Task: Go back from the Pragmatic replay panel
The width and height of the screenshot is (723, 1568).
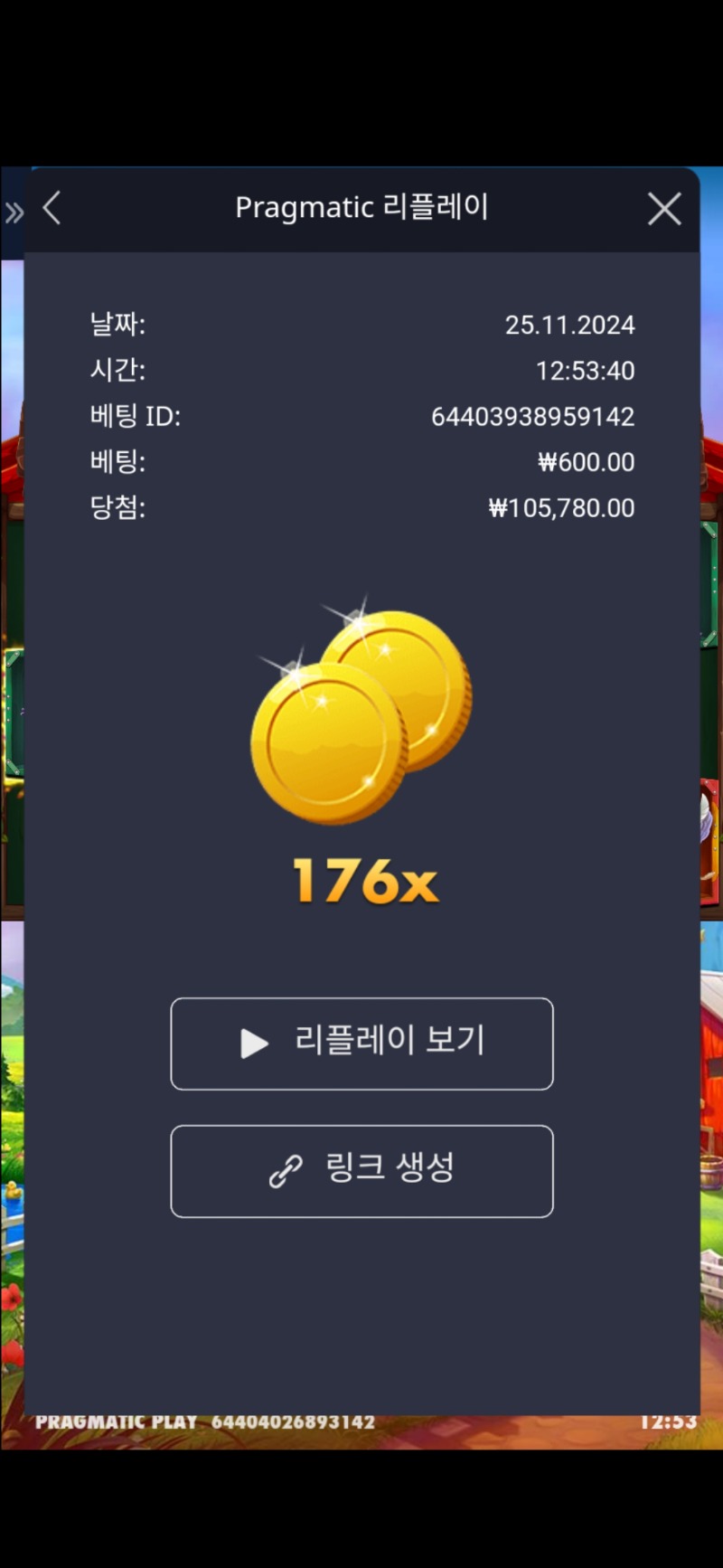Action: point(52,208)
